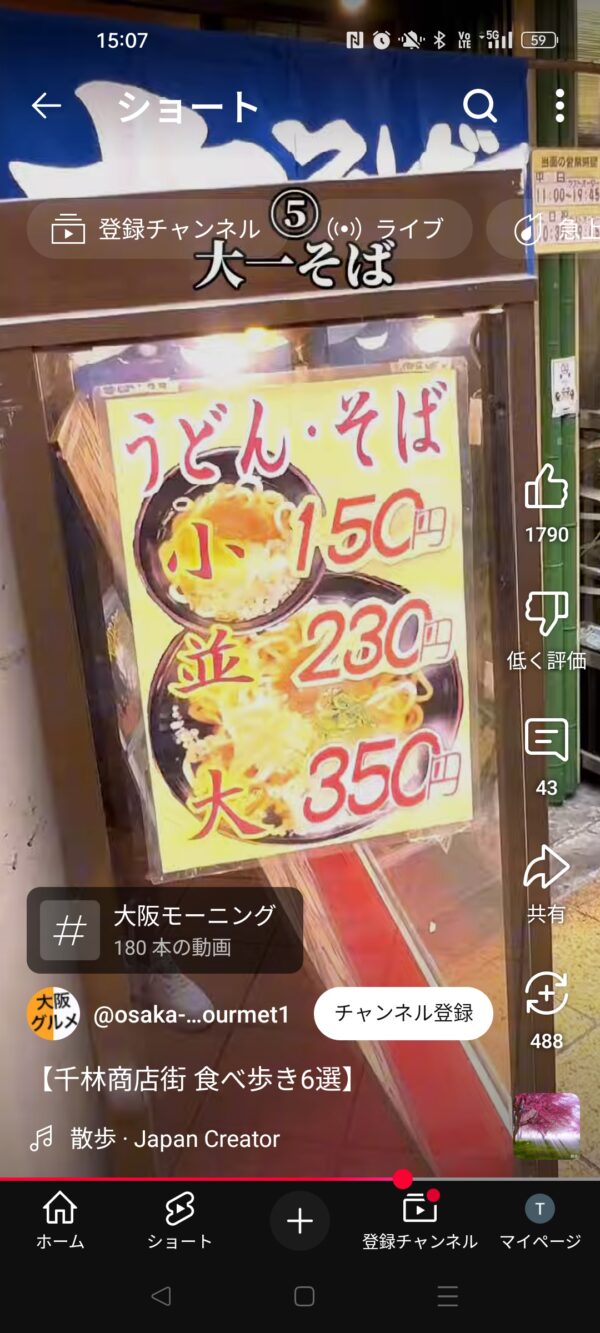
Task: Select the 登録チャンネル chip
Action: pyautogui.click(x=156, y=229)
